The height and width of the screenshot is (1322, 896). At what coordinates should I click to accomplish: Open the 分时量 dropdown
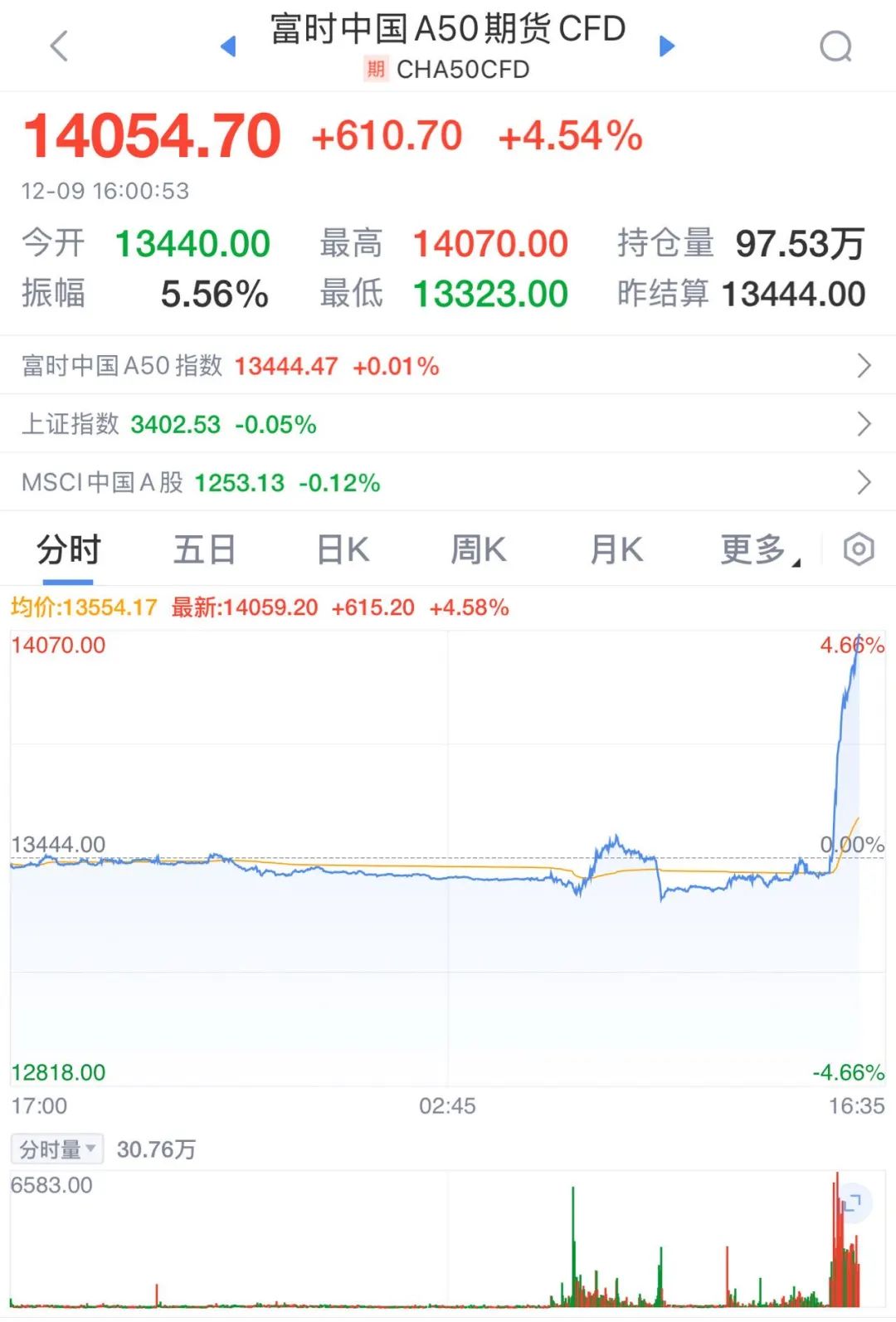[x=56, y=1149]
